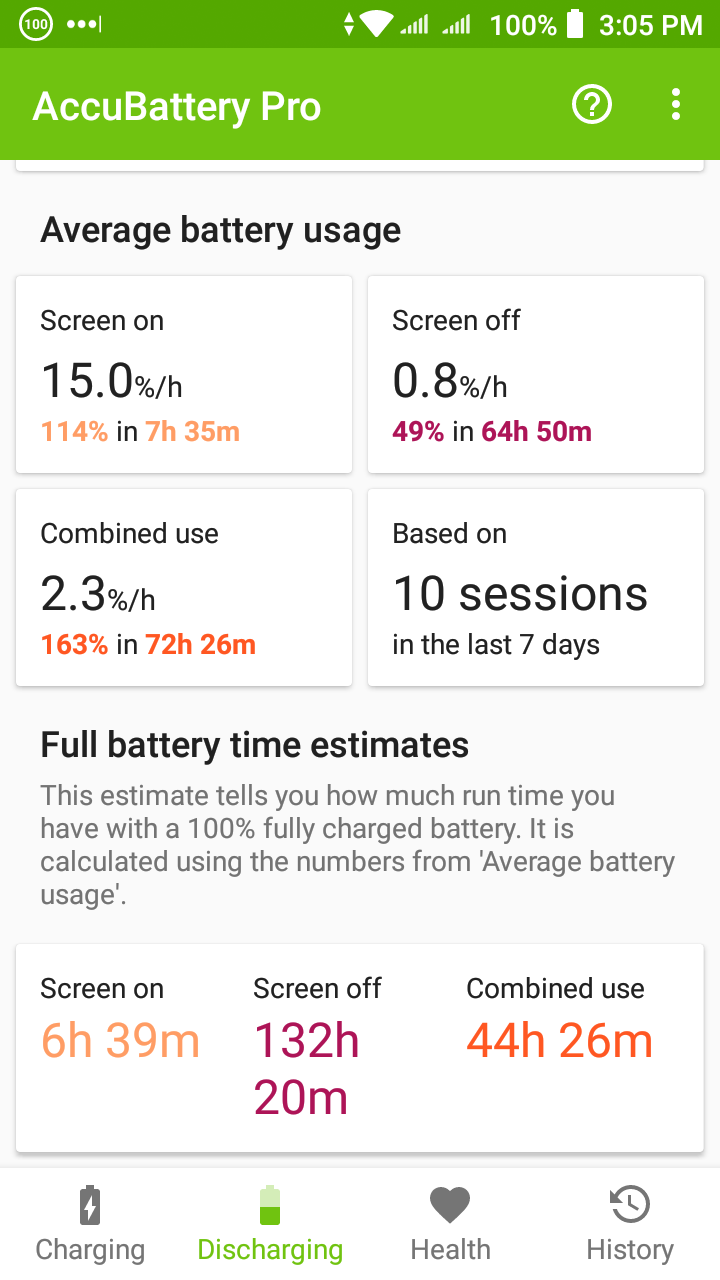
Task: Go to the Health tab
Action: click(450, 1224)
